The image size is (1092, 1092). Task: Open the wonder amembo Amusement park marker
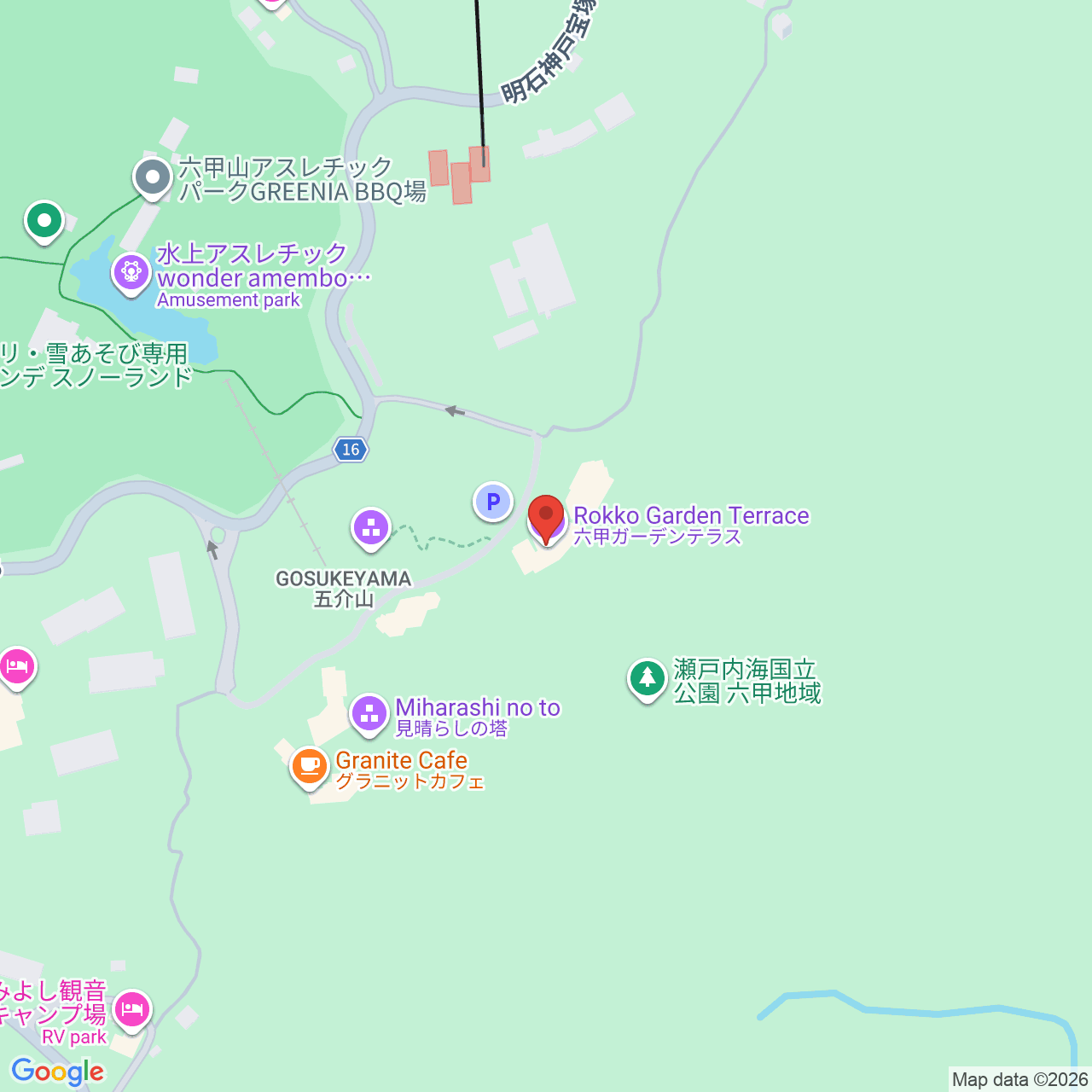[x=131, y=275]
